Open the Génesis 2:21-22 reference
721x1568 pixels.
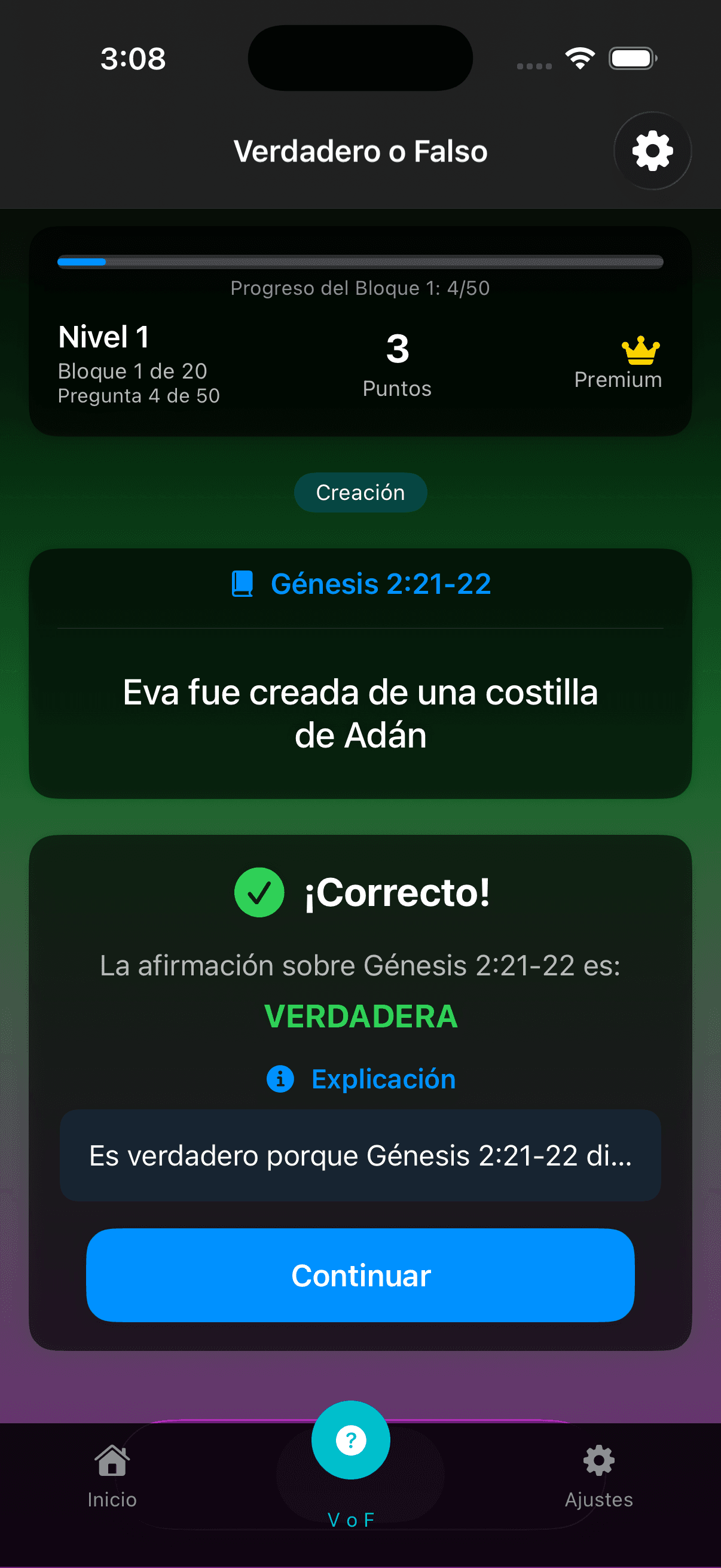tap(381, 584)
